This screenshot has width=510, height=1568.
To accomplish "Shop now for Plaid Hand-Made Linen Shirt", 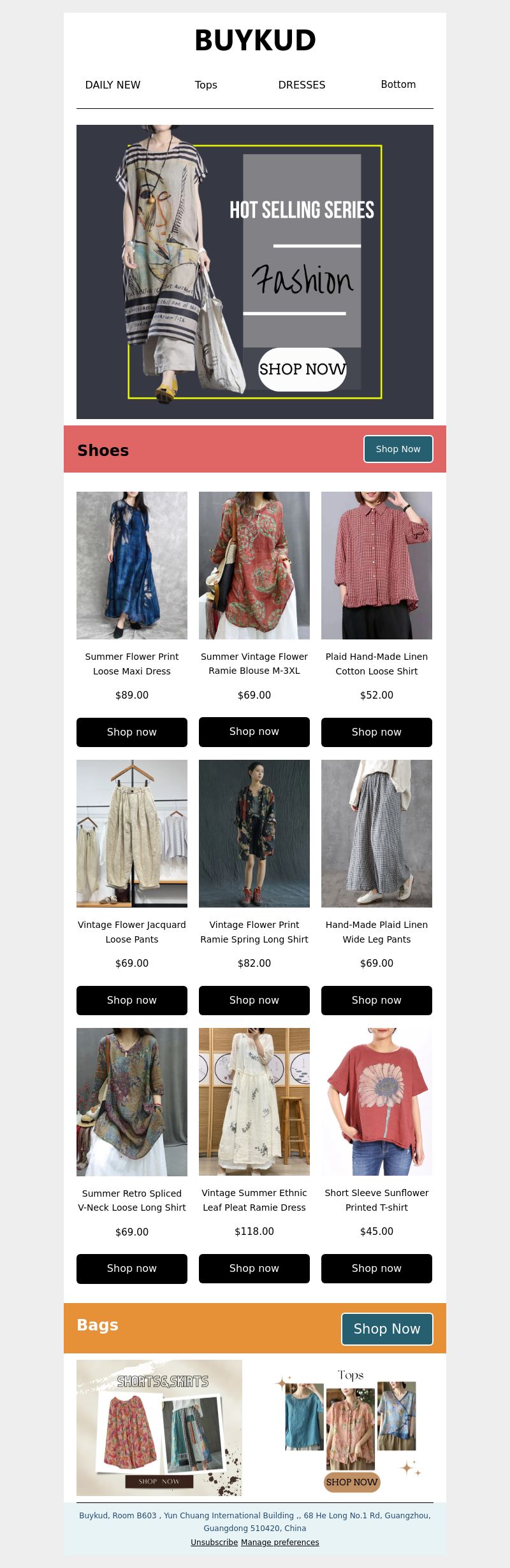I will 377,732.
